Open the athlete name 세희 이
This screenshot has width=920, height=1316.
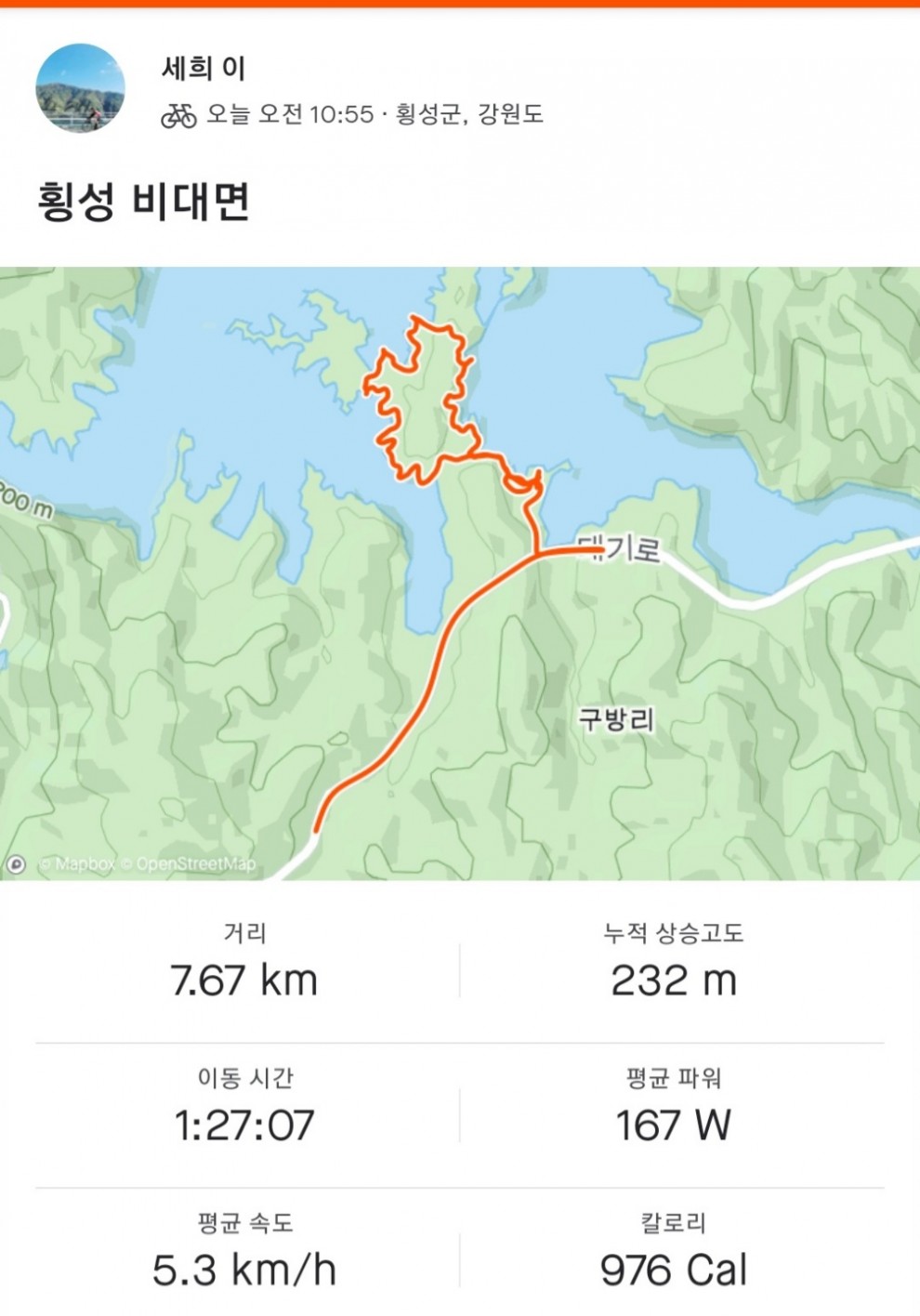[204, 68]
